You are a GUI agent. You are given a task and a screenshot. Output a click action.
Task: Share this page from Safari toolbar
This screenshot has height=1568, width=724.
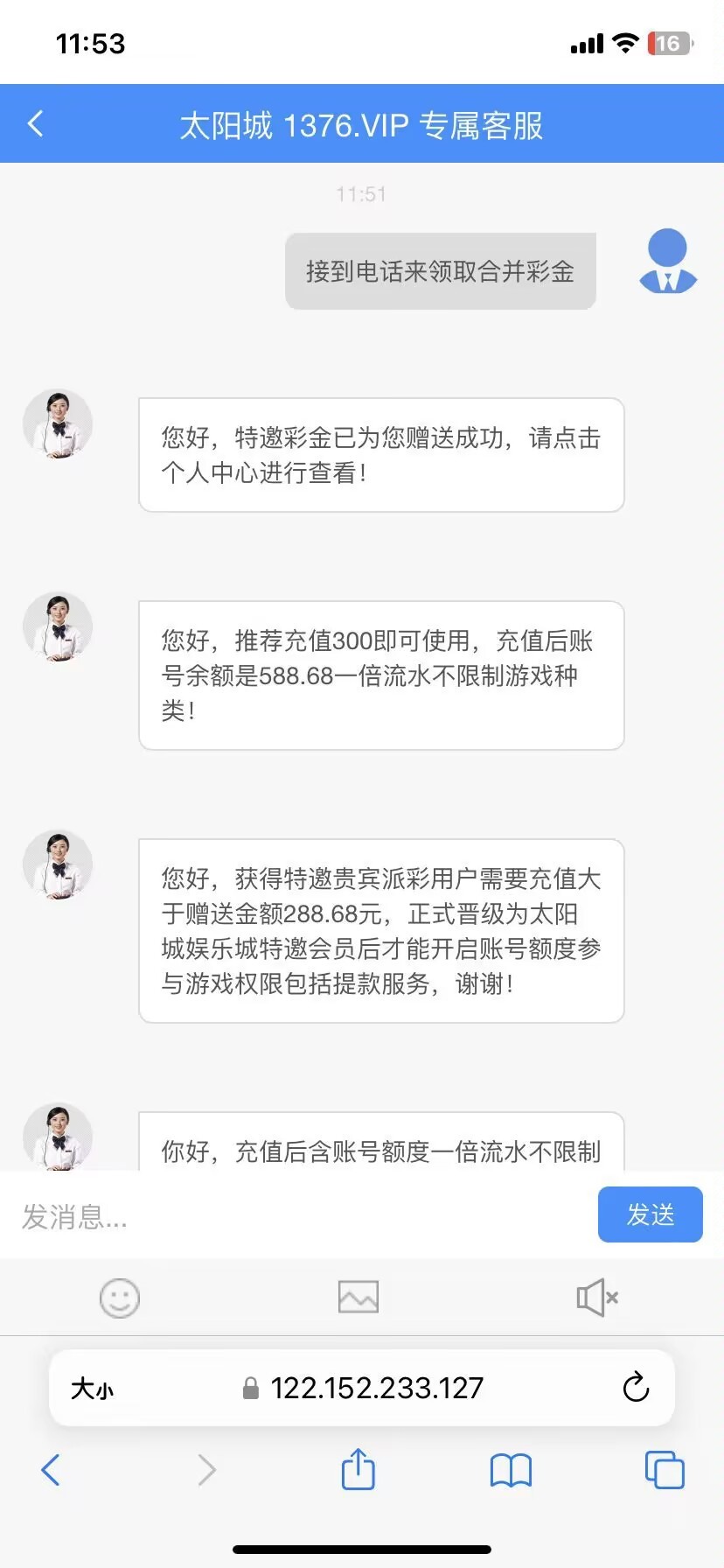(x=358, y=1469)
